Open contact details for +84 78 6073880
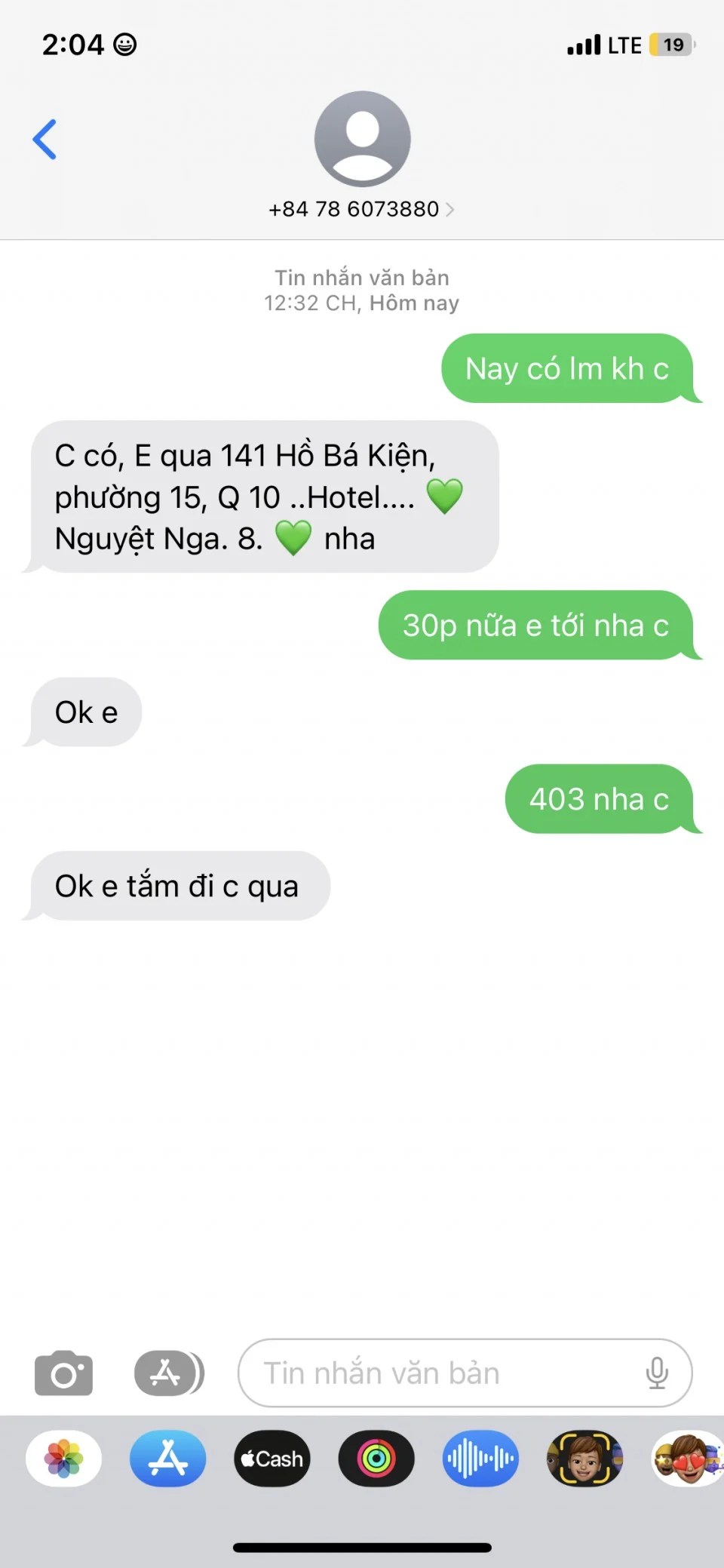Viewport: 724px width, 1568px height. [x=361, y=209]
